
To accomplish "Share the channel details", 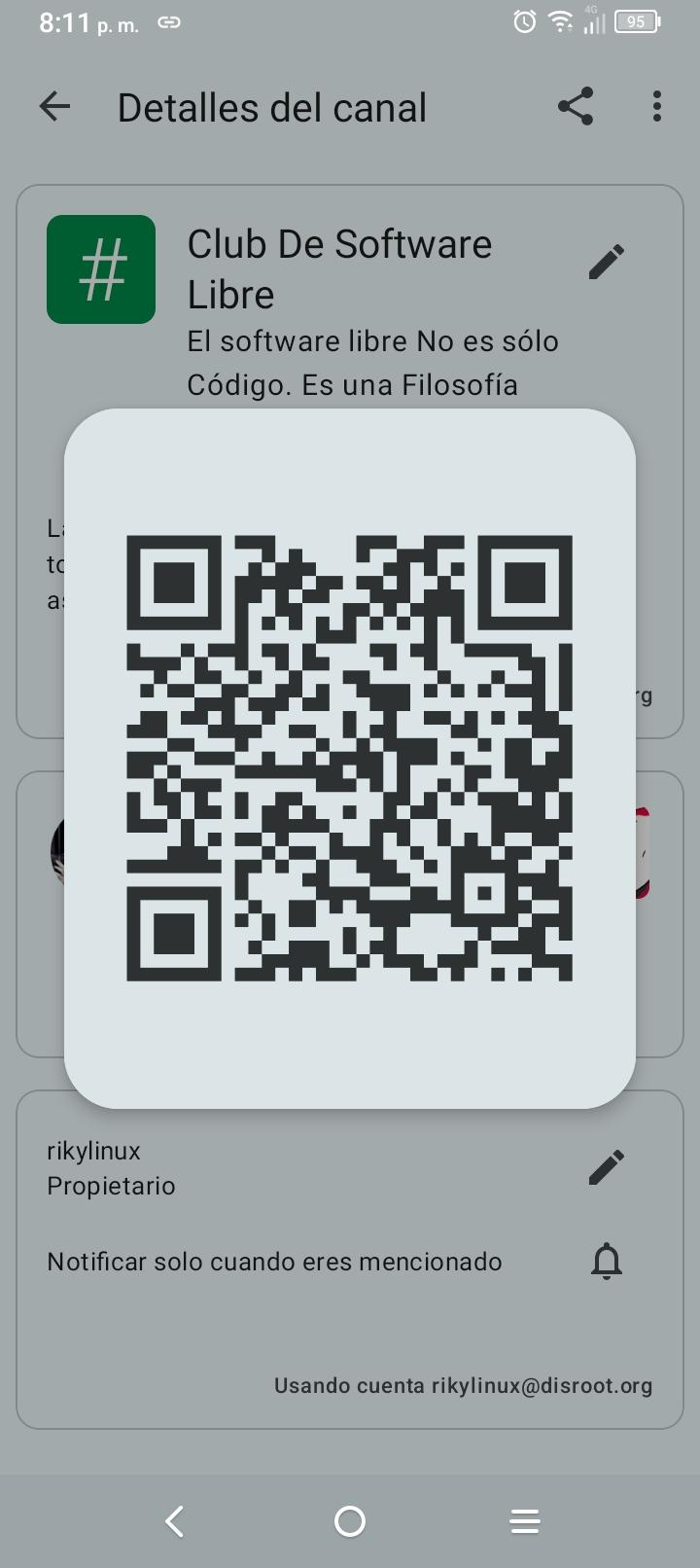I will pyautogui.click(x=576, y=106).
